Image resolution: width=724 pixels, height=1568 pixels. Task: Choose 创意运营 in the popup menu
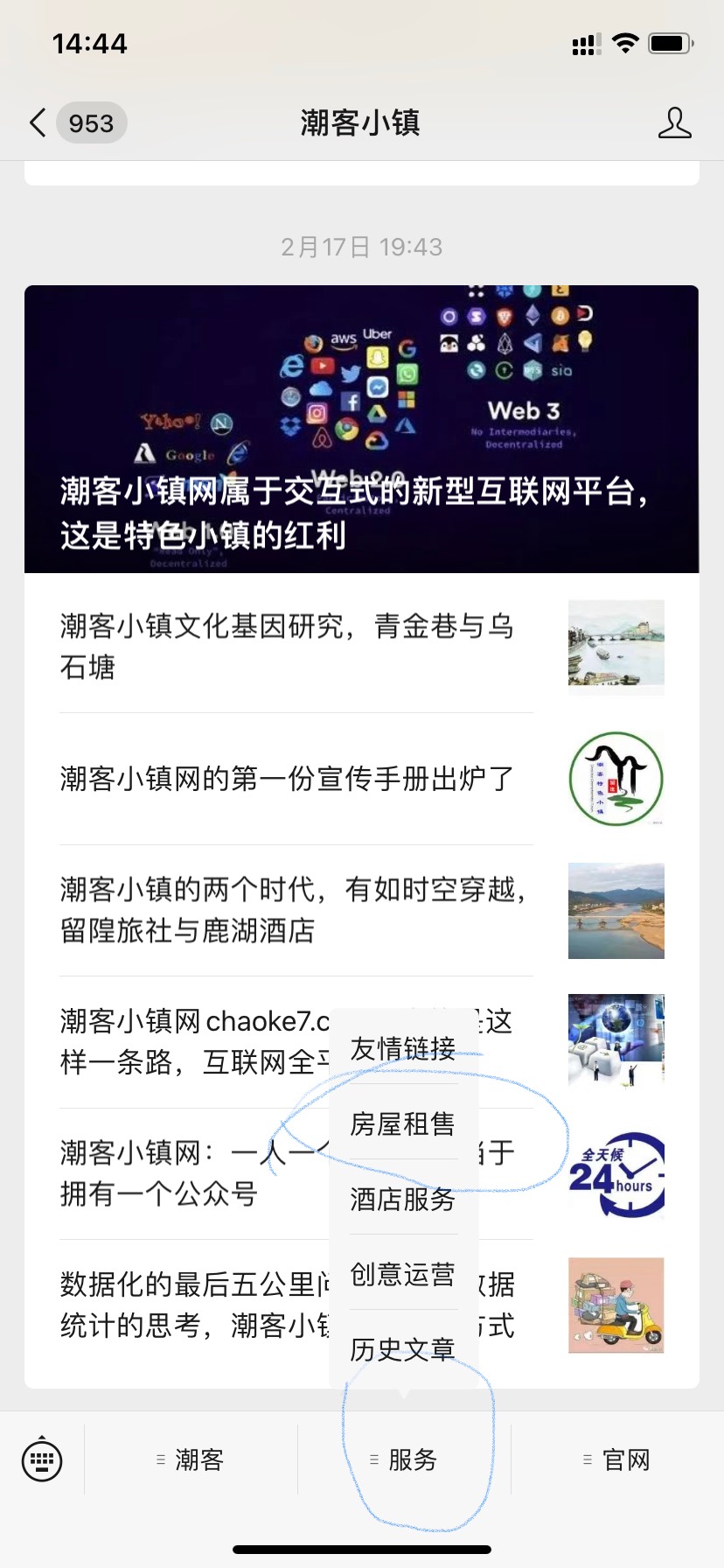(x=403, y=1274)
